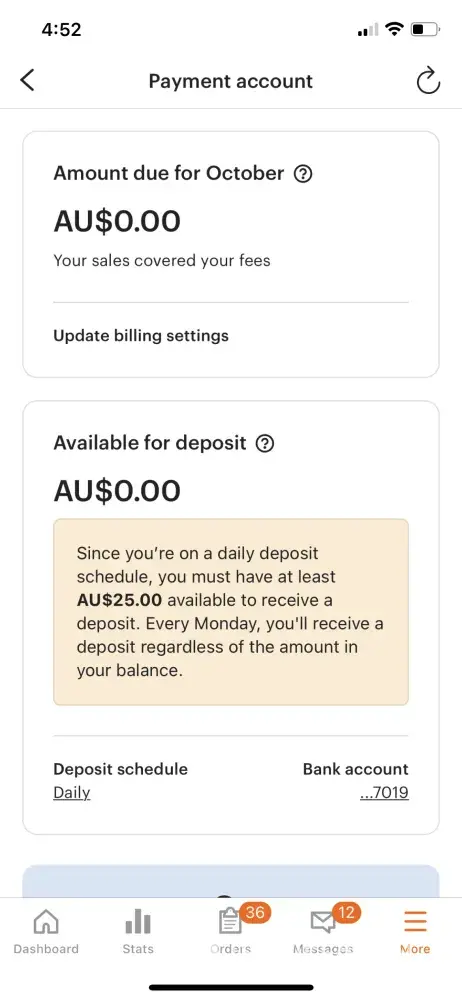
Task: Change the Daily deposit schedule
Action: point(71,793)
